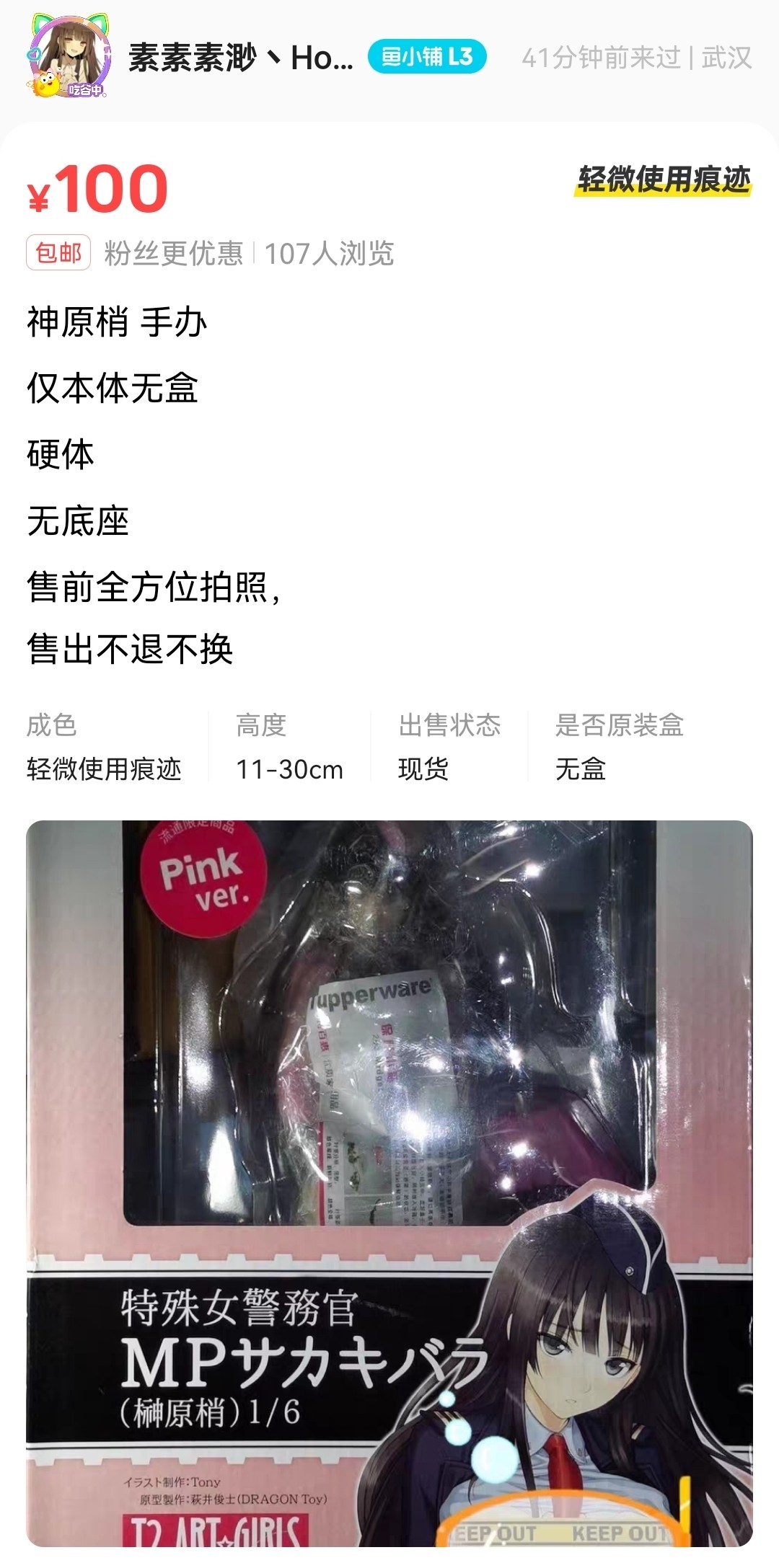Screen dimensions: 779x1568
Task: Open the figure box product photo
Action: click(x=389, y=1182)
